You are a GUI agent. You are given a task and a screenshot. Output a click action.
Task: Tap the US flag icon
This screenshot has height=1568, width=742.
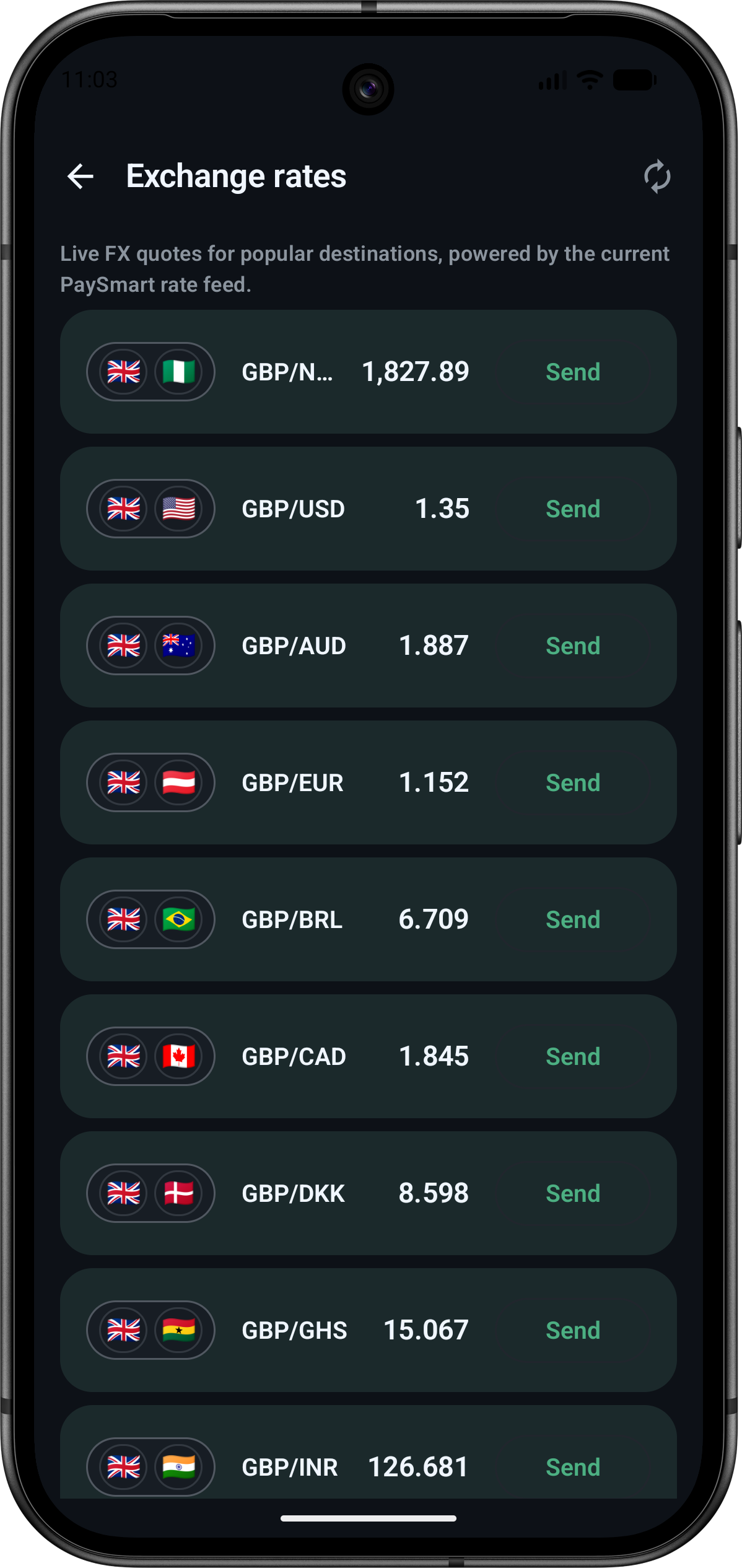pyautogui.click(x=178, y=509)
